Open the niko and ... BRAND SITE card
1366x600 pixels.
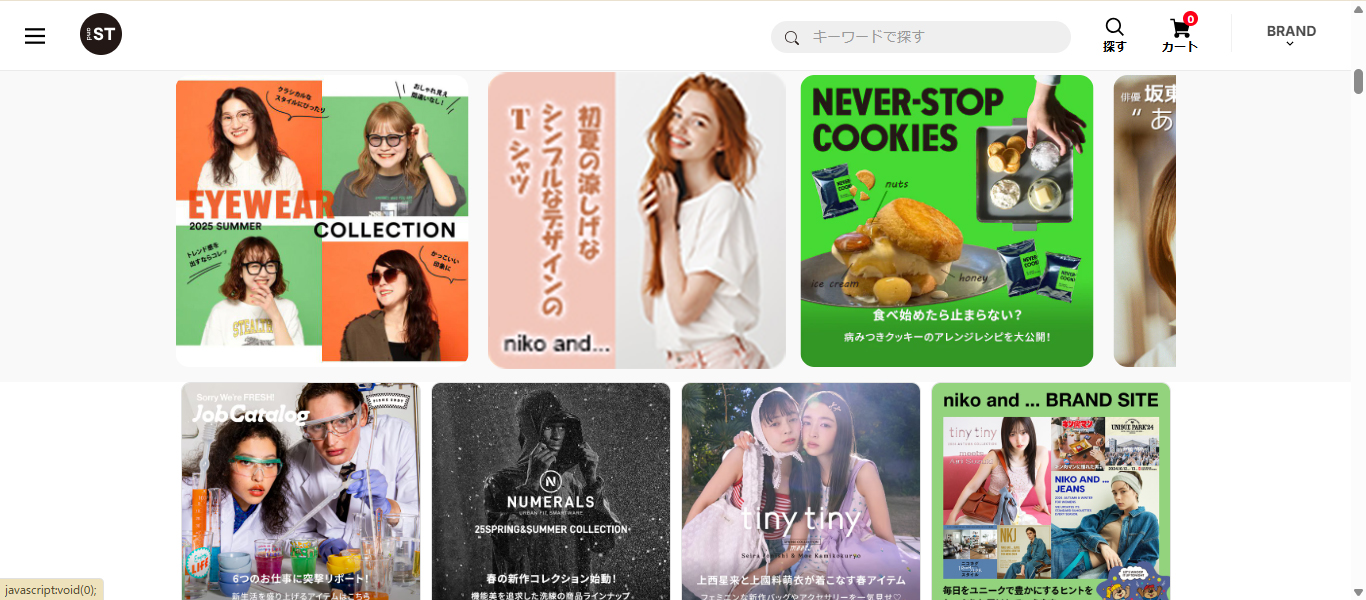[1050, 490]
